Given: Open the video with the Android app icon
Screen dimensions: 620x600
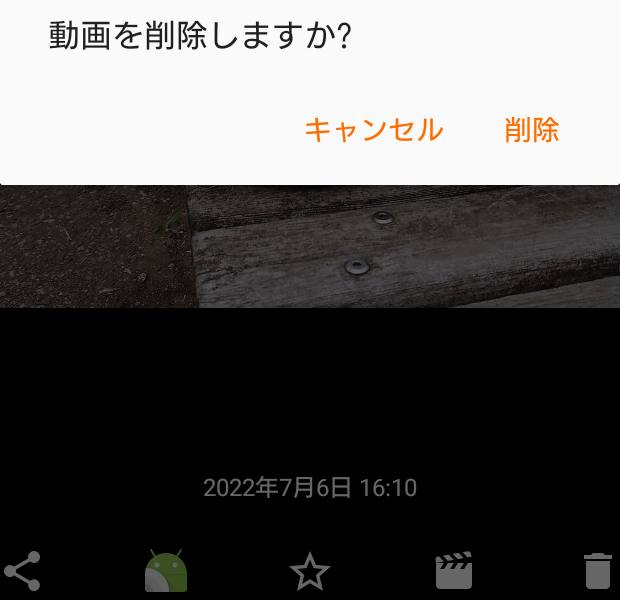Looking at the screenshot, I should point(166,571).
